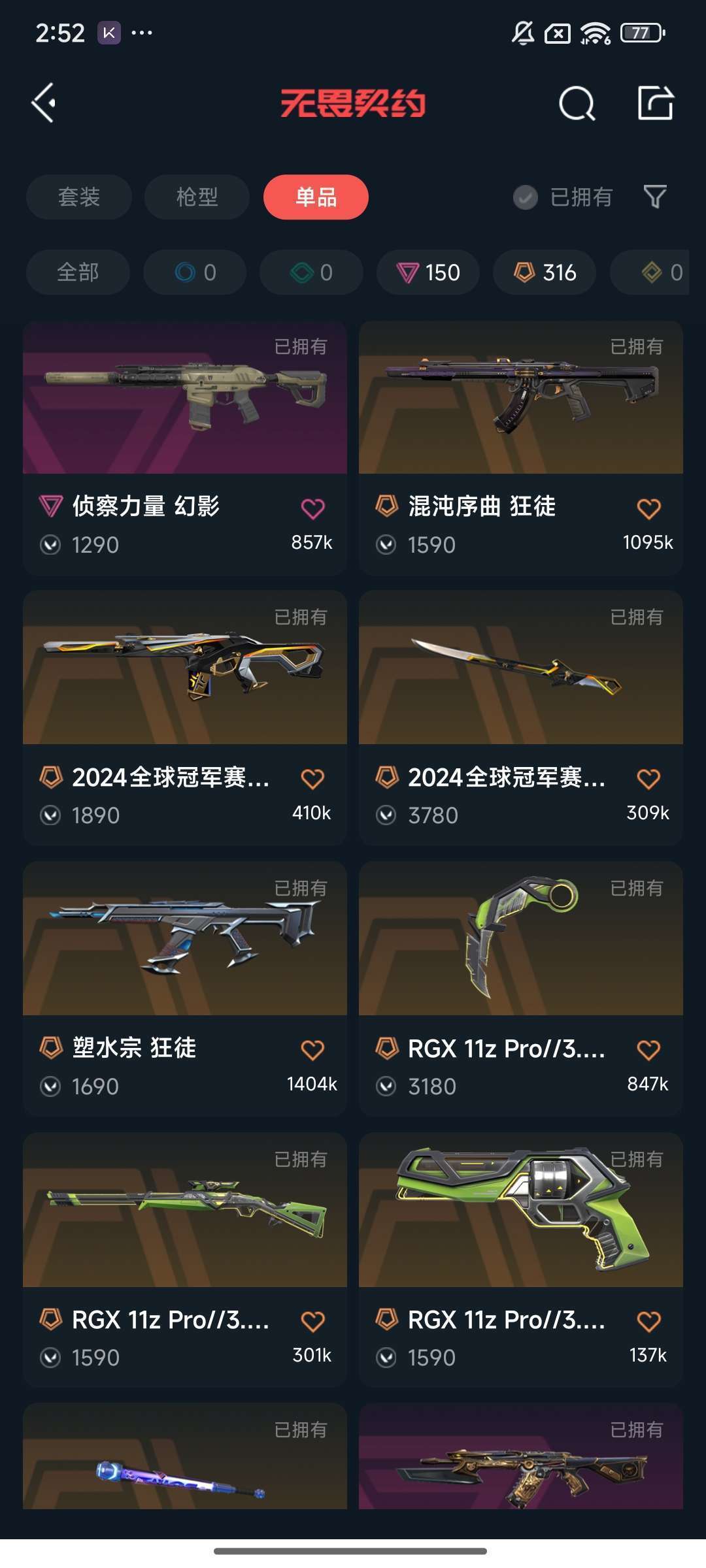The width and height of the screenshot is (706, 1568).
Task: Select the tier chip showing 150
Action: pos(428,272)
